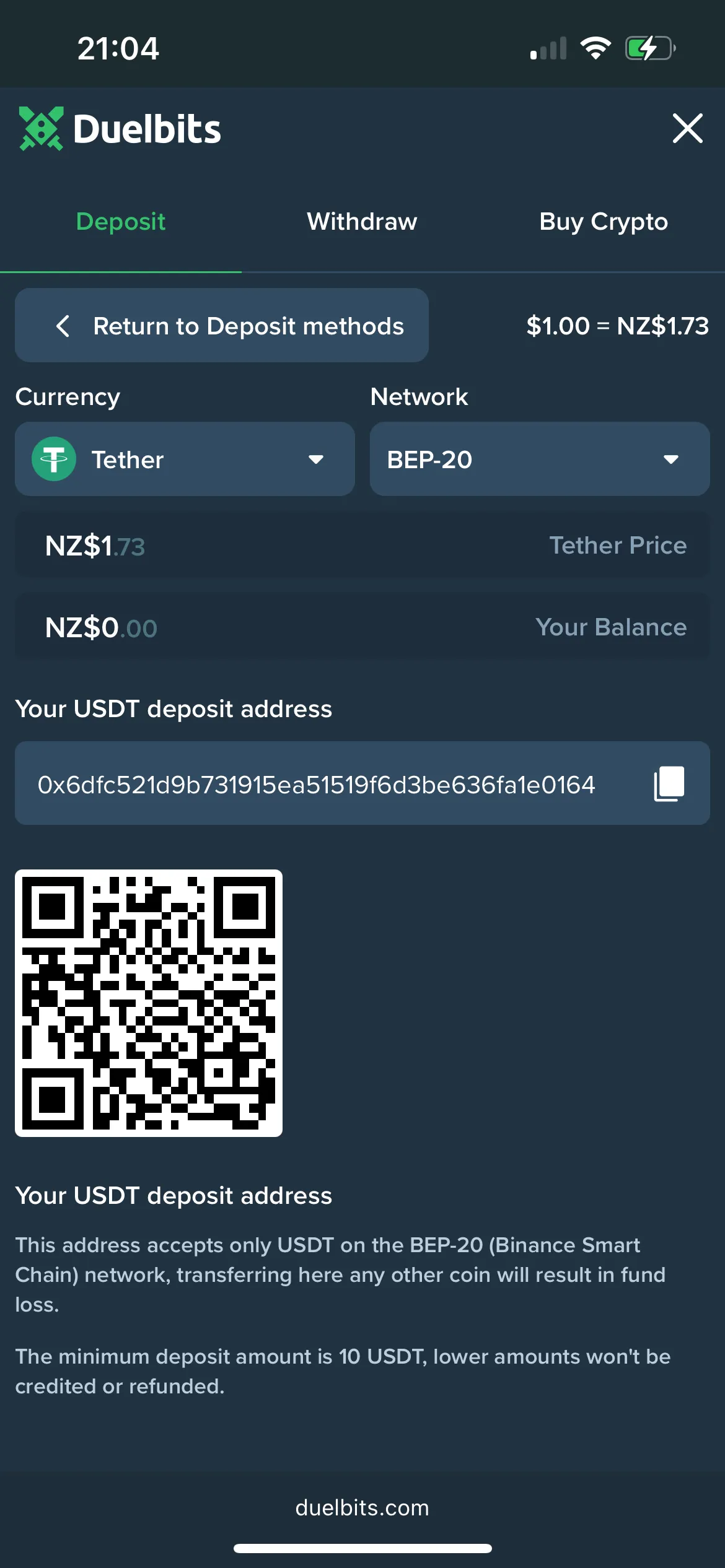
Task: Switch to the Withdraw tab
Action: coord(362,222)
